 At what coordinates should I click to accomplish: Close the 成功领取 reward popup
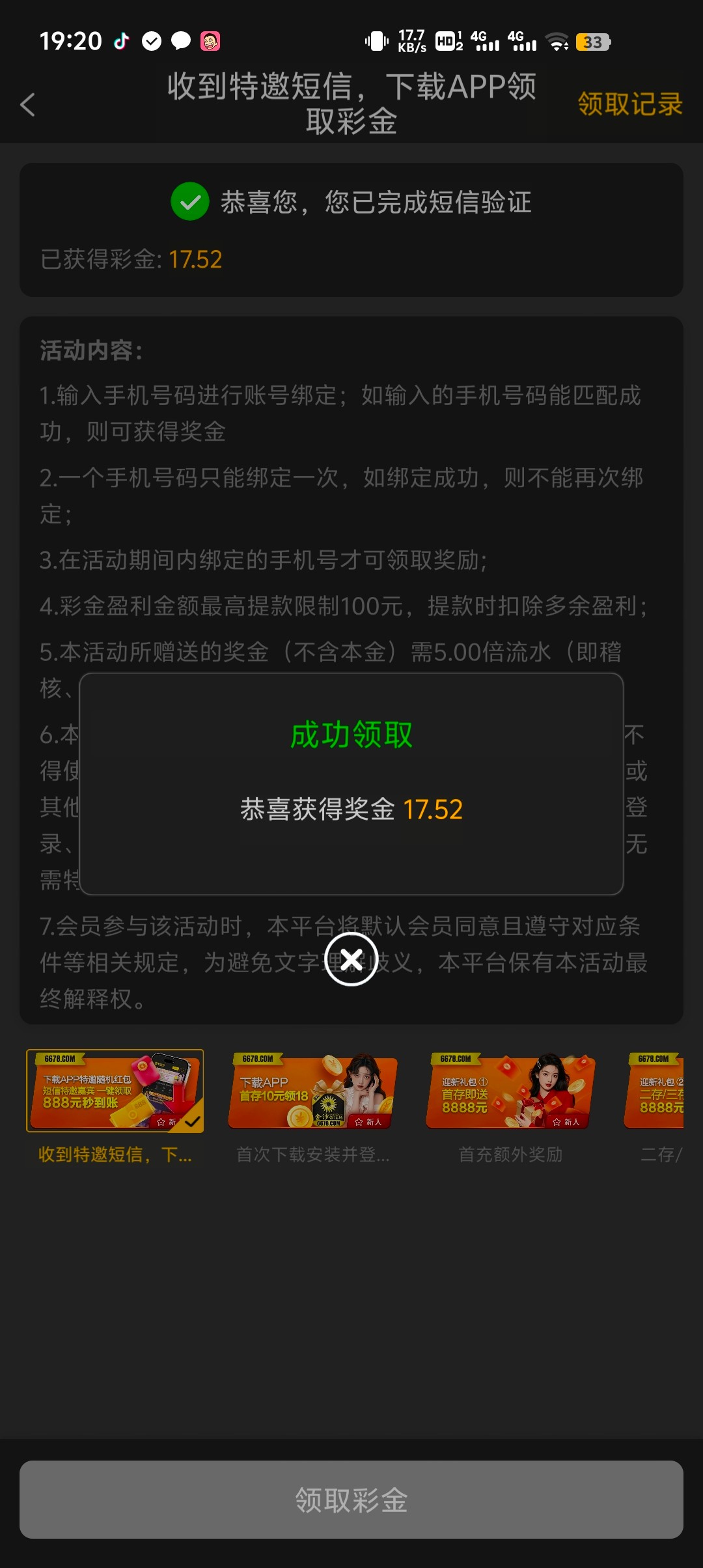click(351, 959)
